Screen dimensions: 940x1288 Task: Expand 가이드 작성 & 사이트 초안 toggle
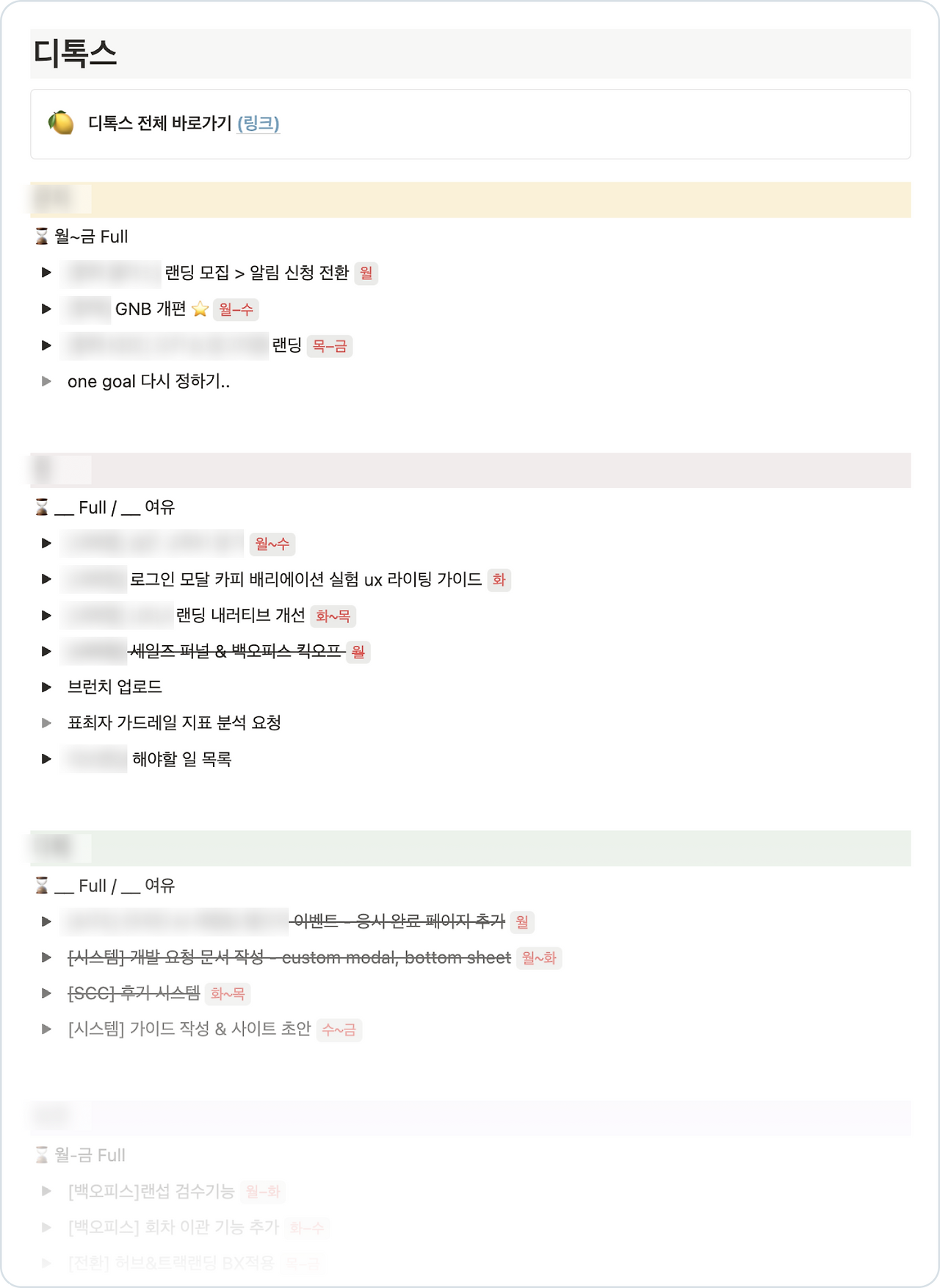pos(46,1029)
